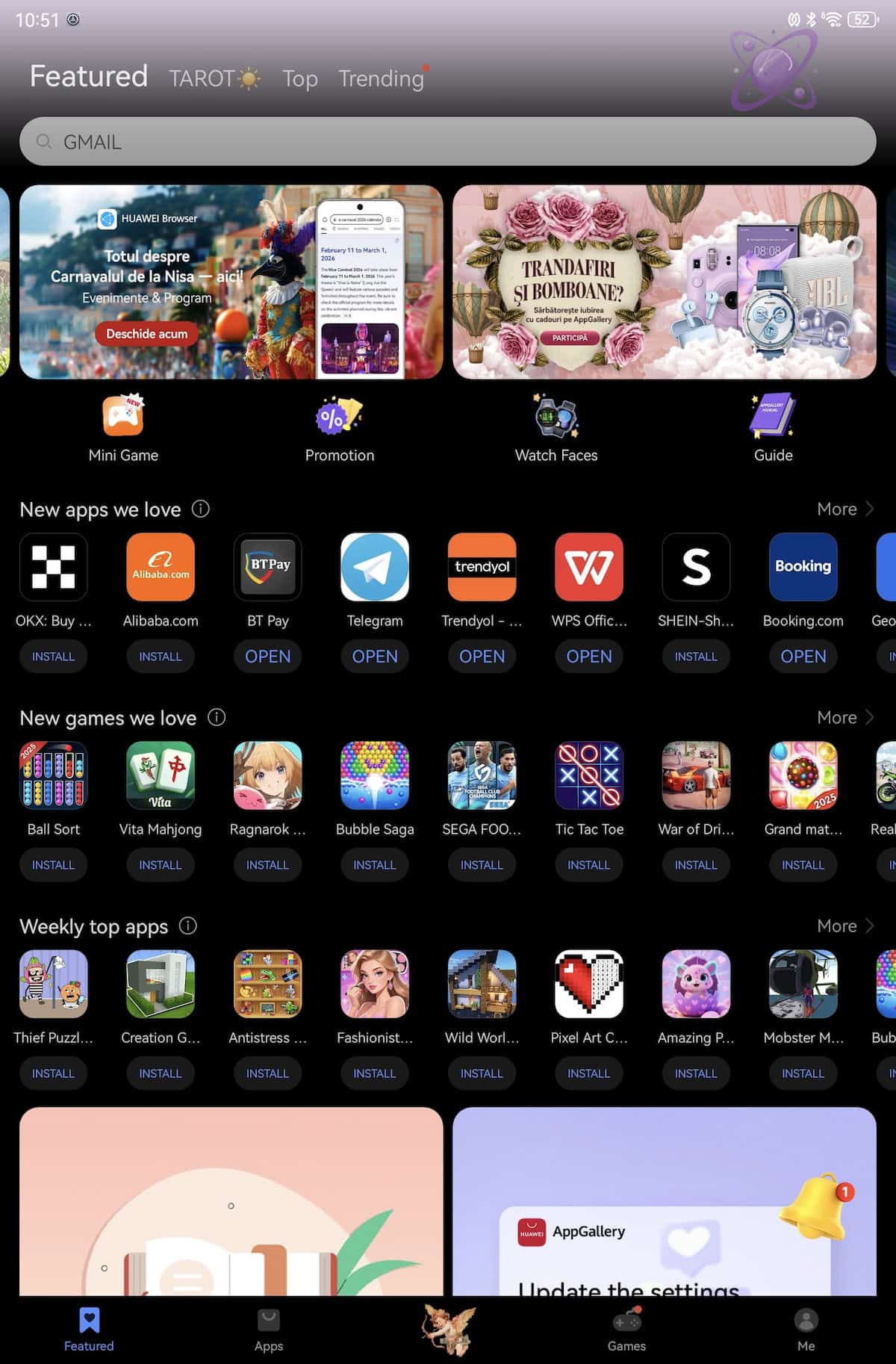
Task: Switch to the Top tab
Action: (299, 78)
